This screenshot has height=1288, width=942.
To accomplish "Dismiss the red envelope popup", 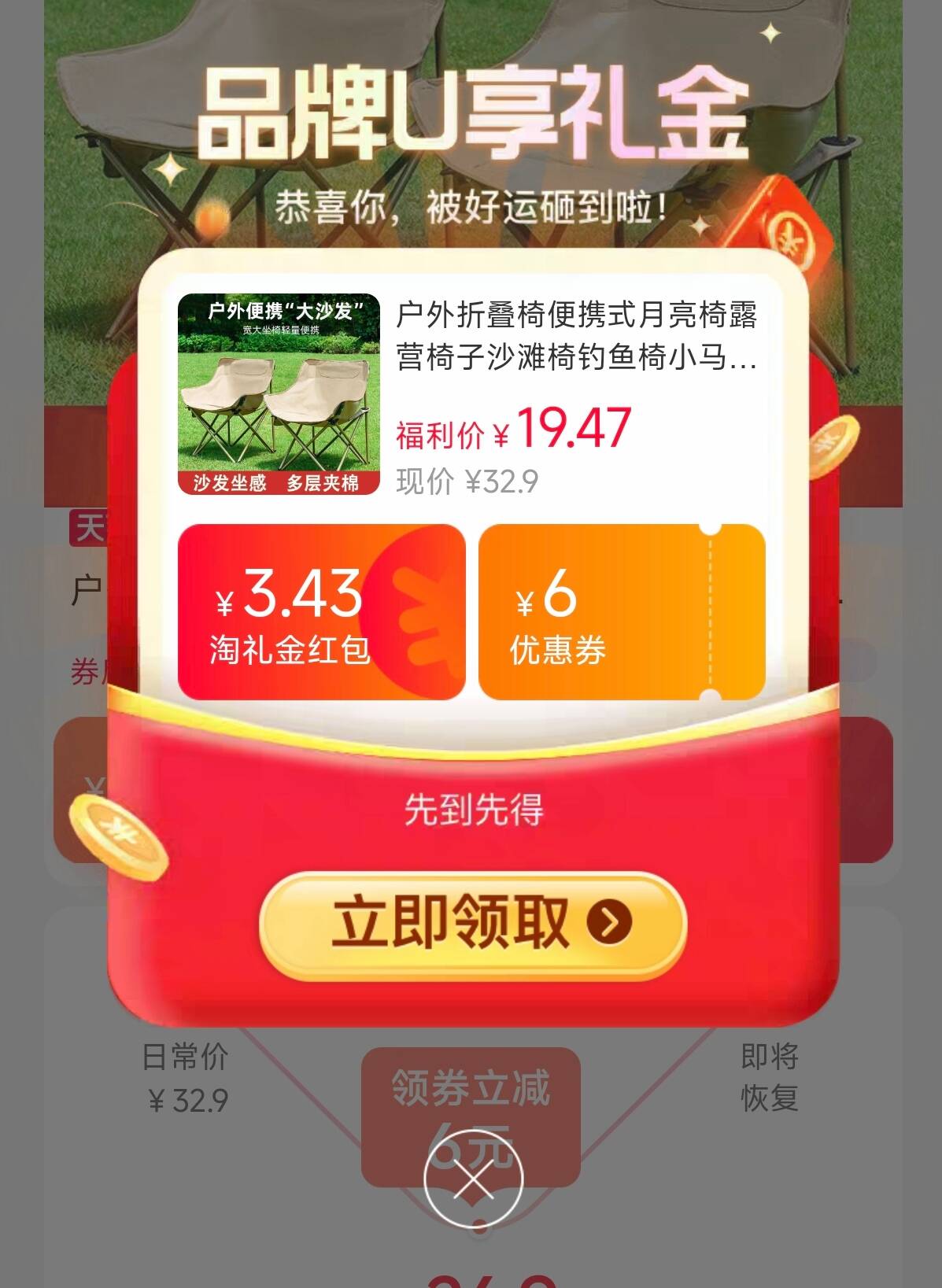I will tap(473, 1179).
